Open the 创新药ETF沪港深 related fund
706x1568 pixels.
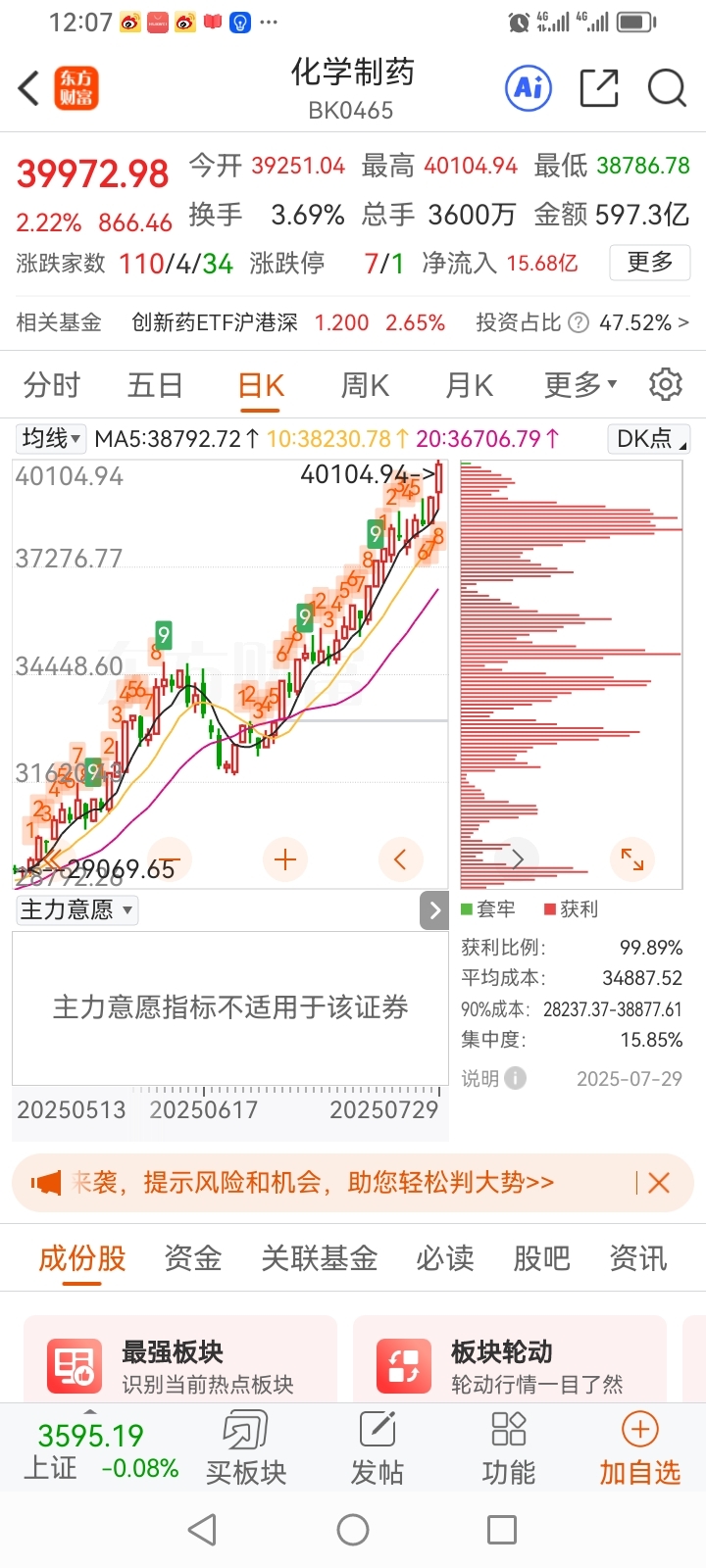click(215, 322)
